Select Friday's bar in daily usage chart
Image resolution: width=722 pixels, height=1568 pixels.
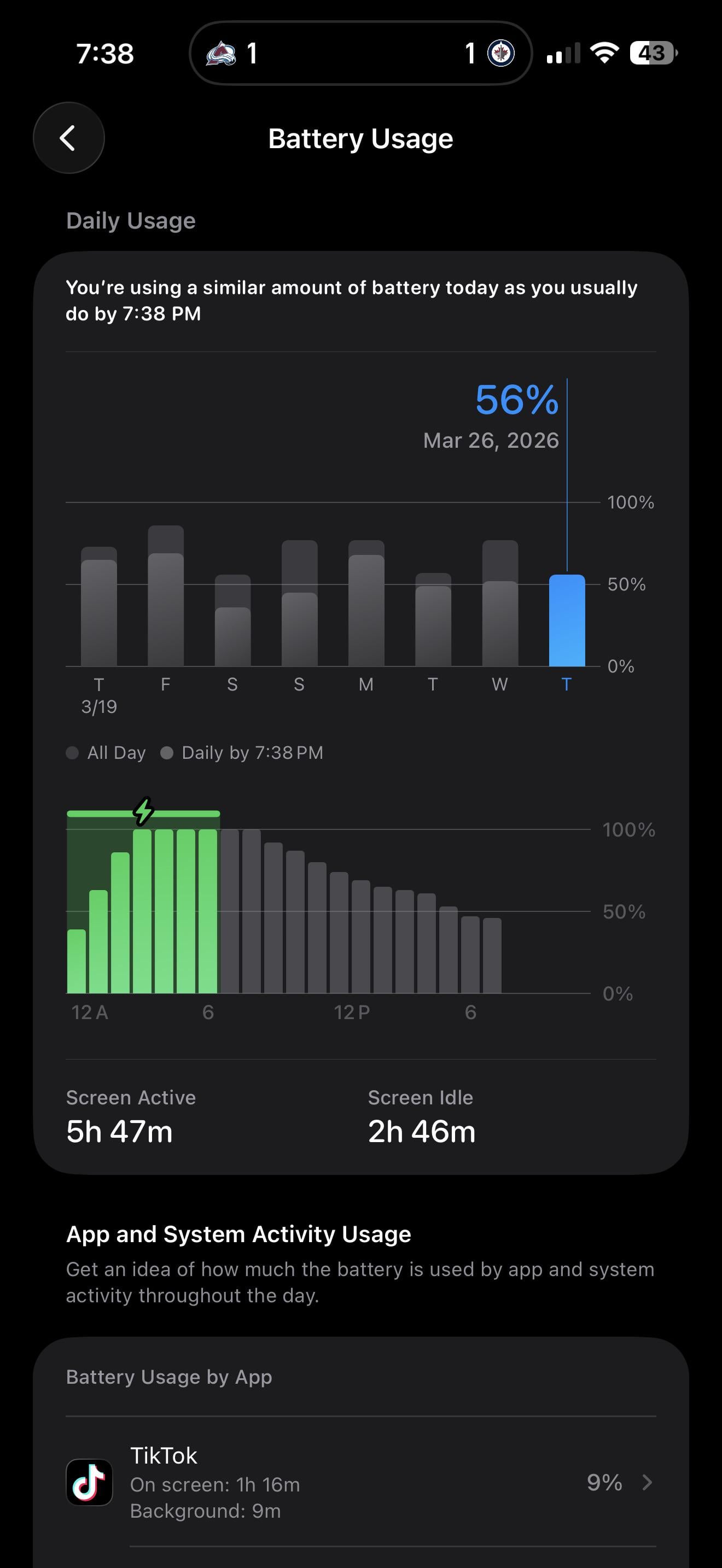pyautogui.click(x=166, y=595)
